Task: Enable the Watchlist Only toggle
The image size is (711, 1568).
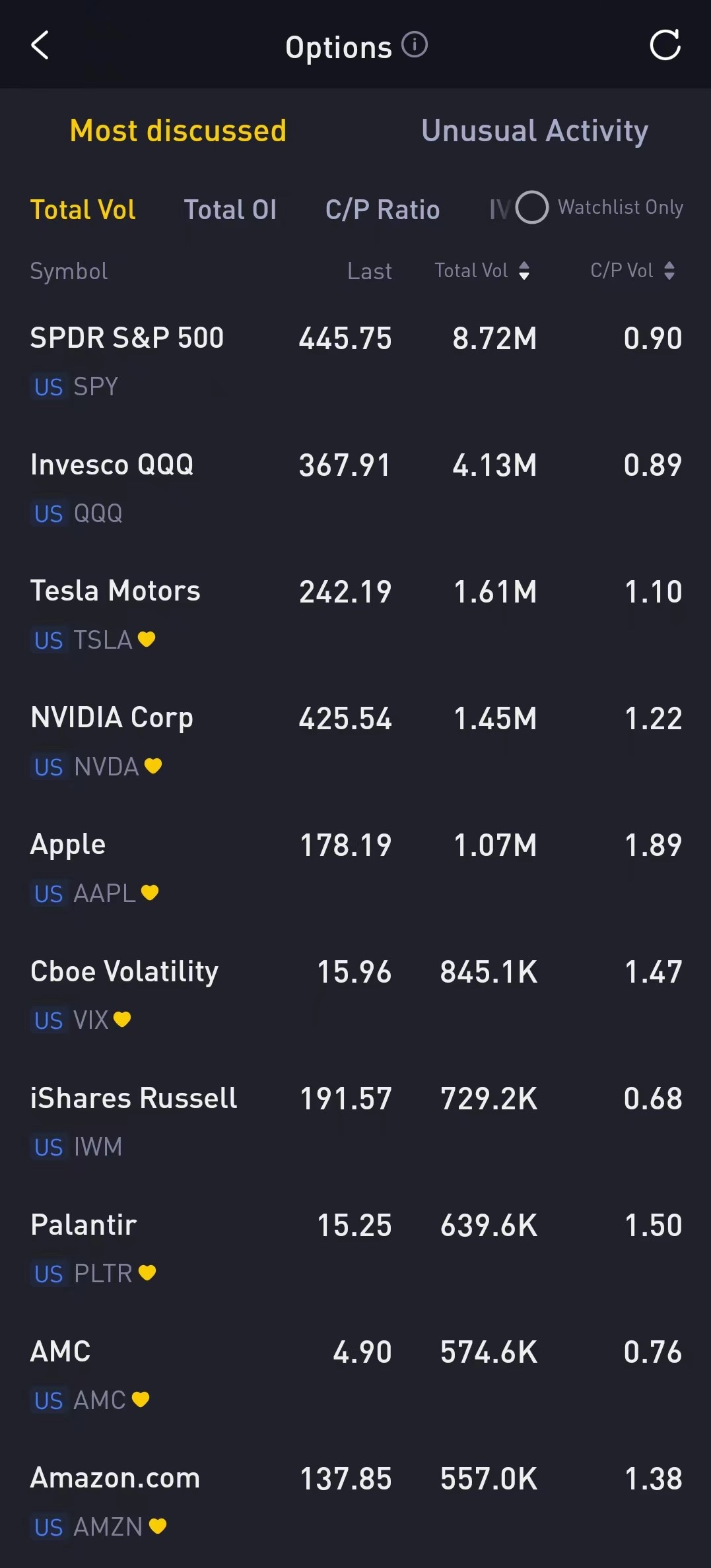Action: (531, 208)
